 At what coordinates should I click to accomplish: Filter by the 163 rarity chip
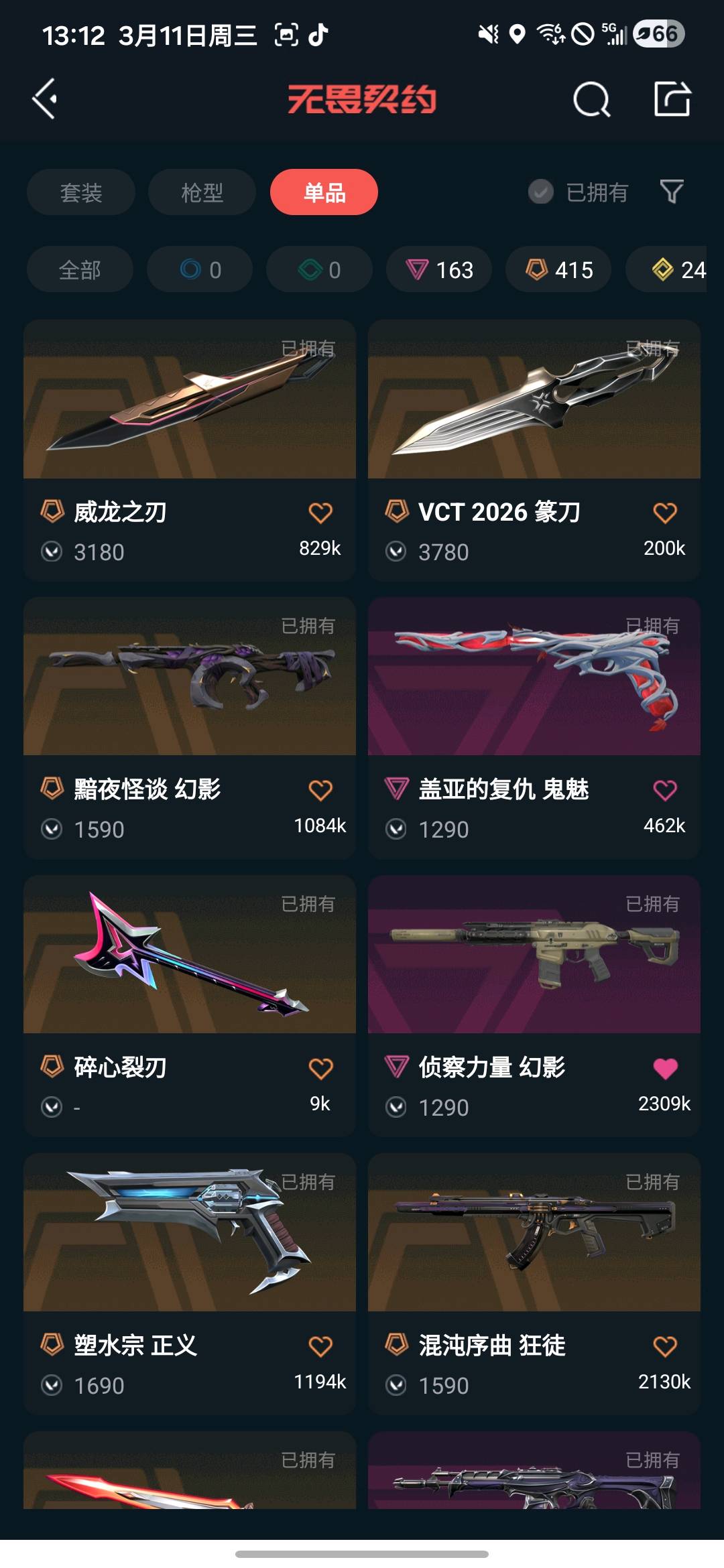pos(439,269)
